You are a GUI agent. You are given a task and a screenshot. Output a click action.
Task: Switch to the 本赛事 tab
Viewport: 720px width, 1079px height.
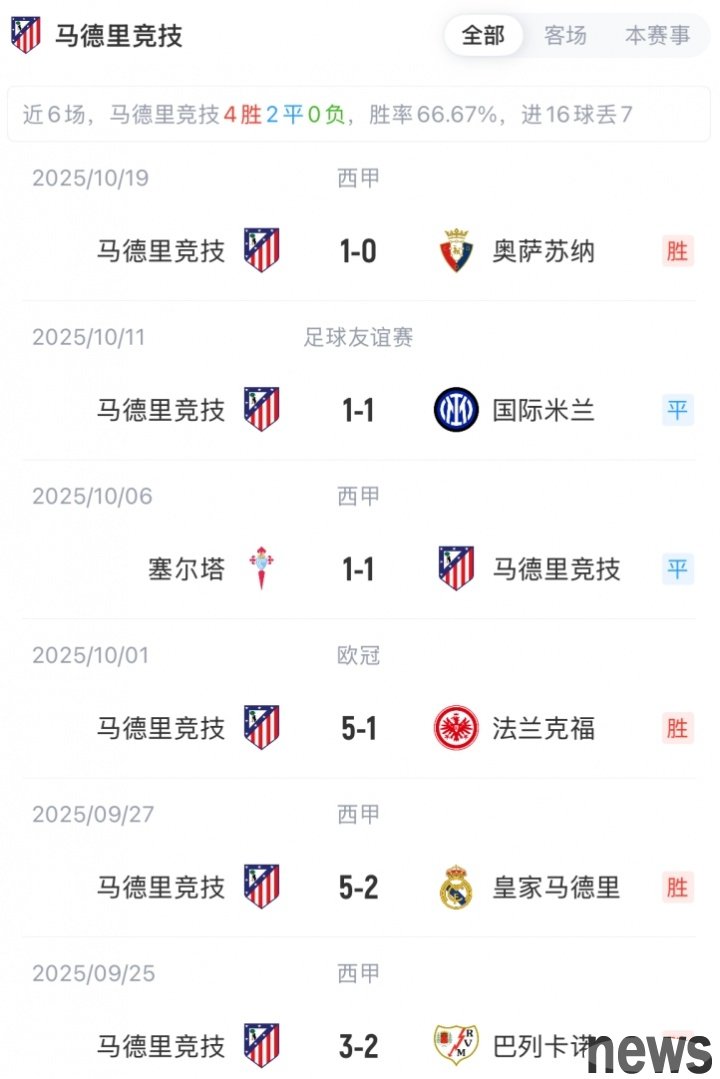pyautogui.click(x=657, y=36)
